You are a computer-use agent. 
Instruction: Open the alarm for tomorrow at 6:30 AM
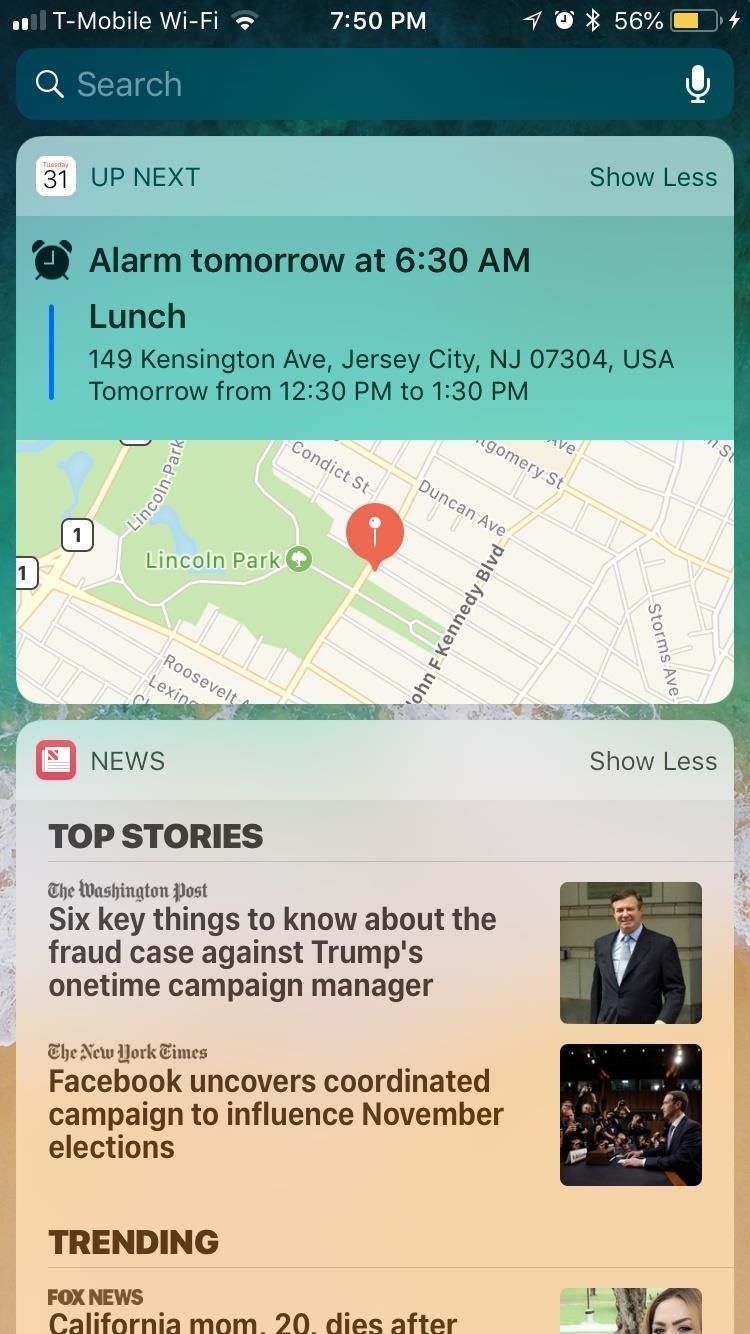click(309, 261)
